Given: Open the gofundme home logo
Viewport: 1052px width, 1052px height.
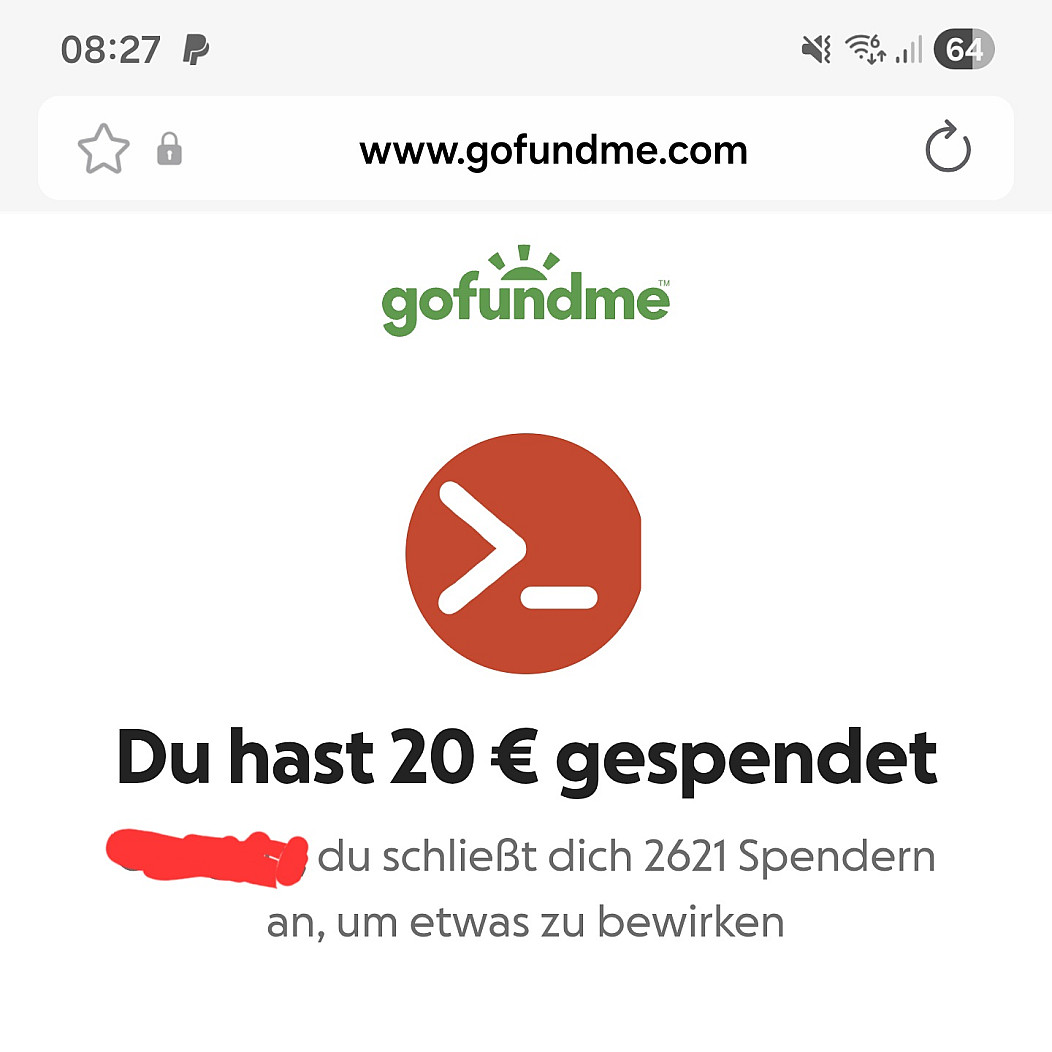Looking at the screenshot, I should click(525, 291).
